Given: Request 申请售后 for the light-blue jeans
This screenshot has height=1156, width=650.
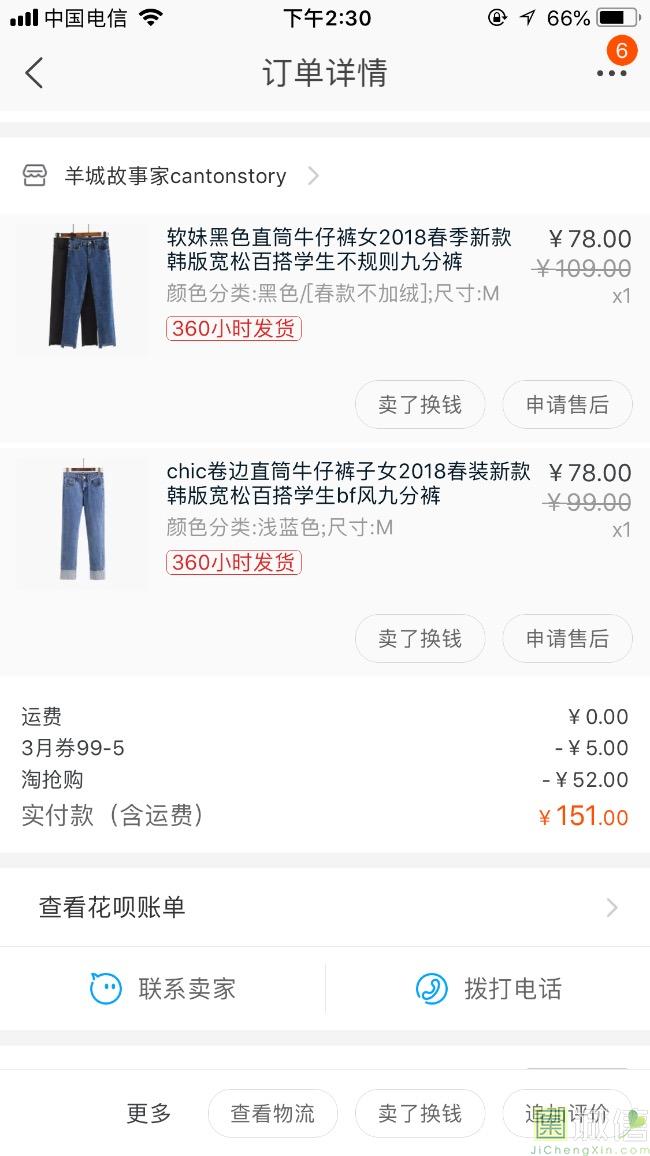Looking at the screenshot, I should point(567,638).
